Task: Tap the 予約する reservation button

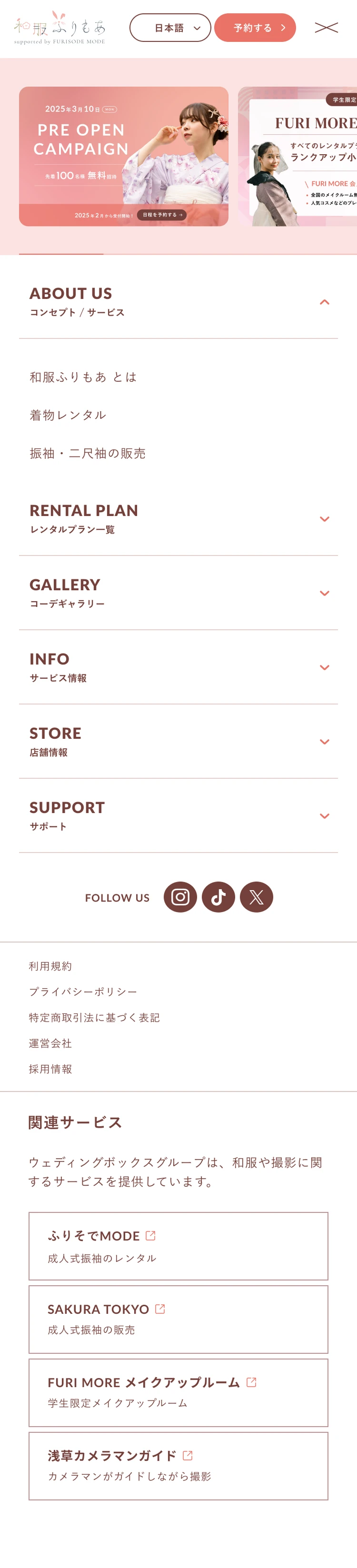Action: (x=255, y=28)
